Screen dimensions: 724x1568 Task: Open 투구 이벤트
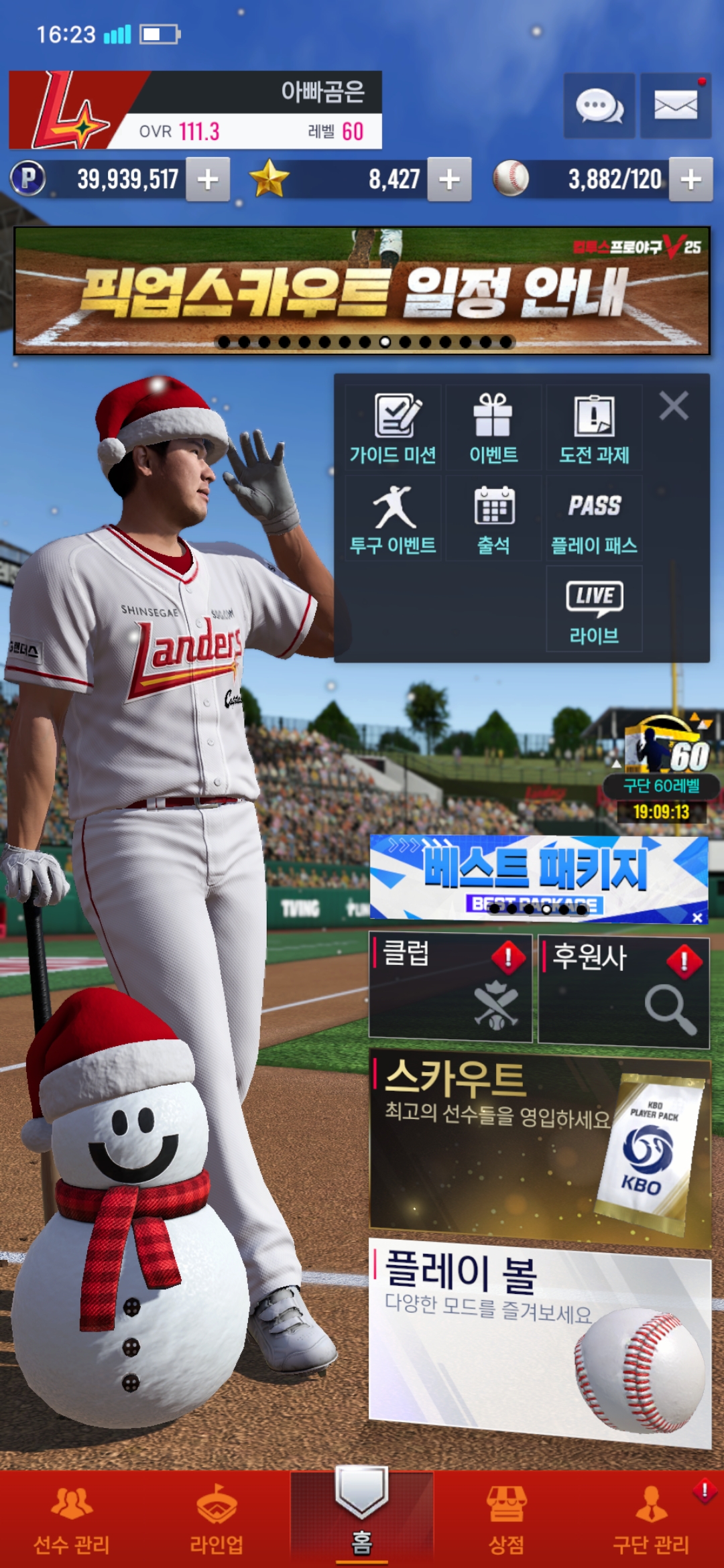tap(393, 519)
